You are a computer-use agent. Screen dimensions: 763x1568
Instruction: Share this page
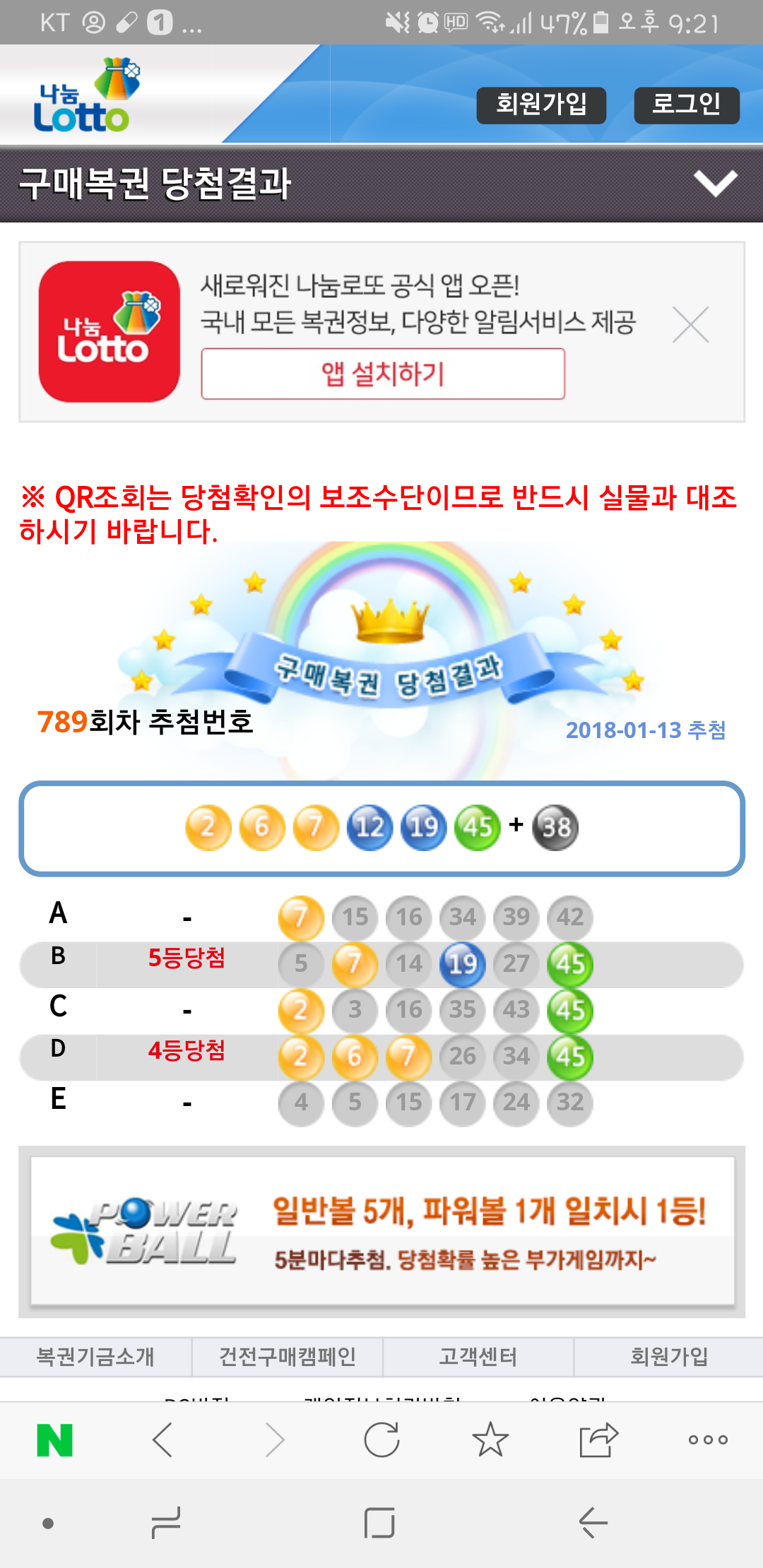[598, 1440]
